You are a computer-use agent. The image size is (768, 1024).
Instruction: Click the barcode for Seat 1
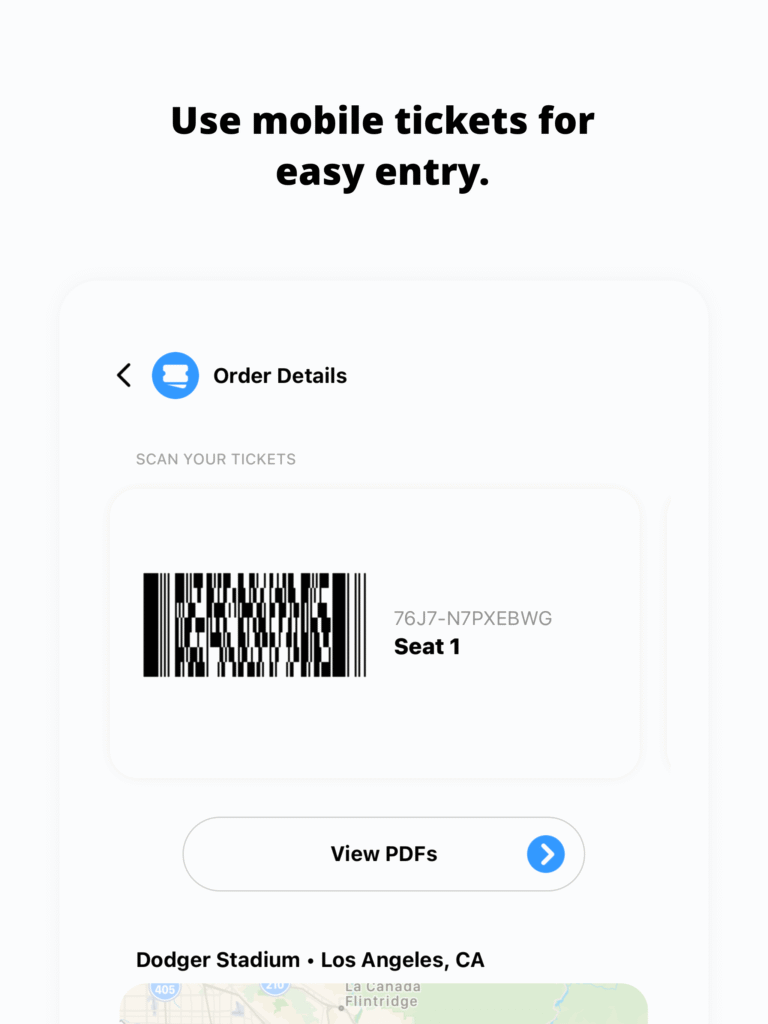click(253, 624)
